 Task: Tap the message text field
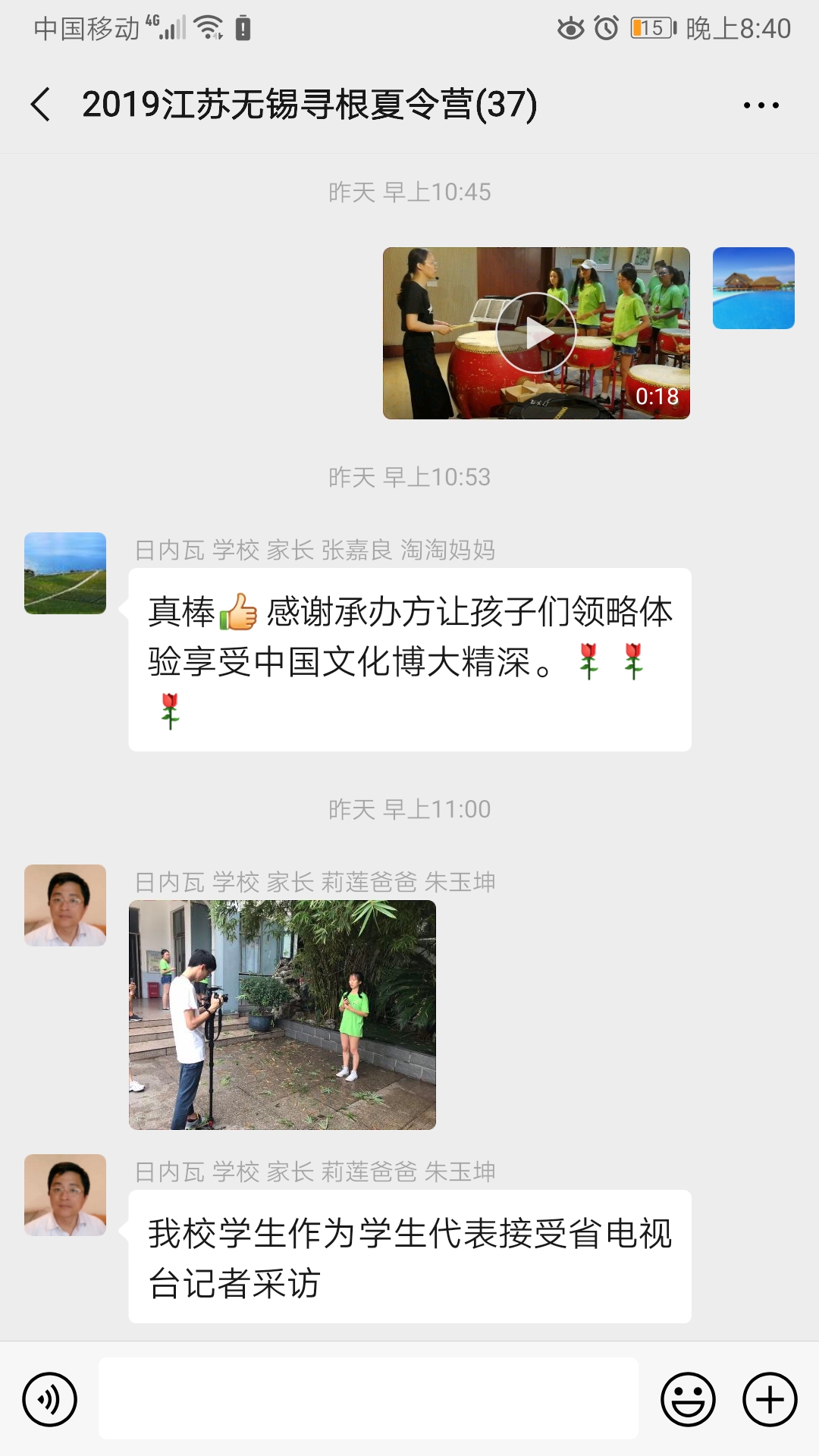[368, 1398]
